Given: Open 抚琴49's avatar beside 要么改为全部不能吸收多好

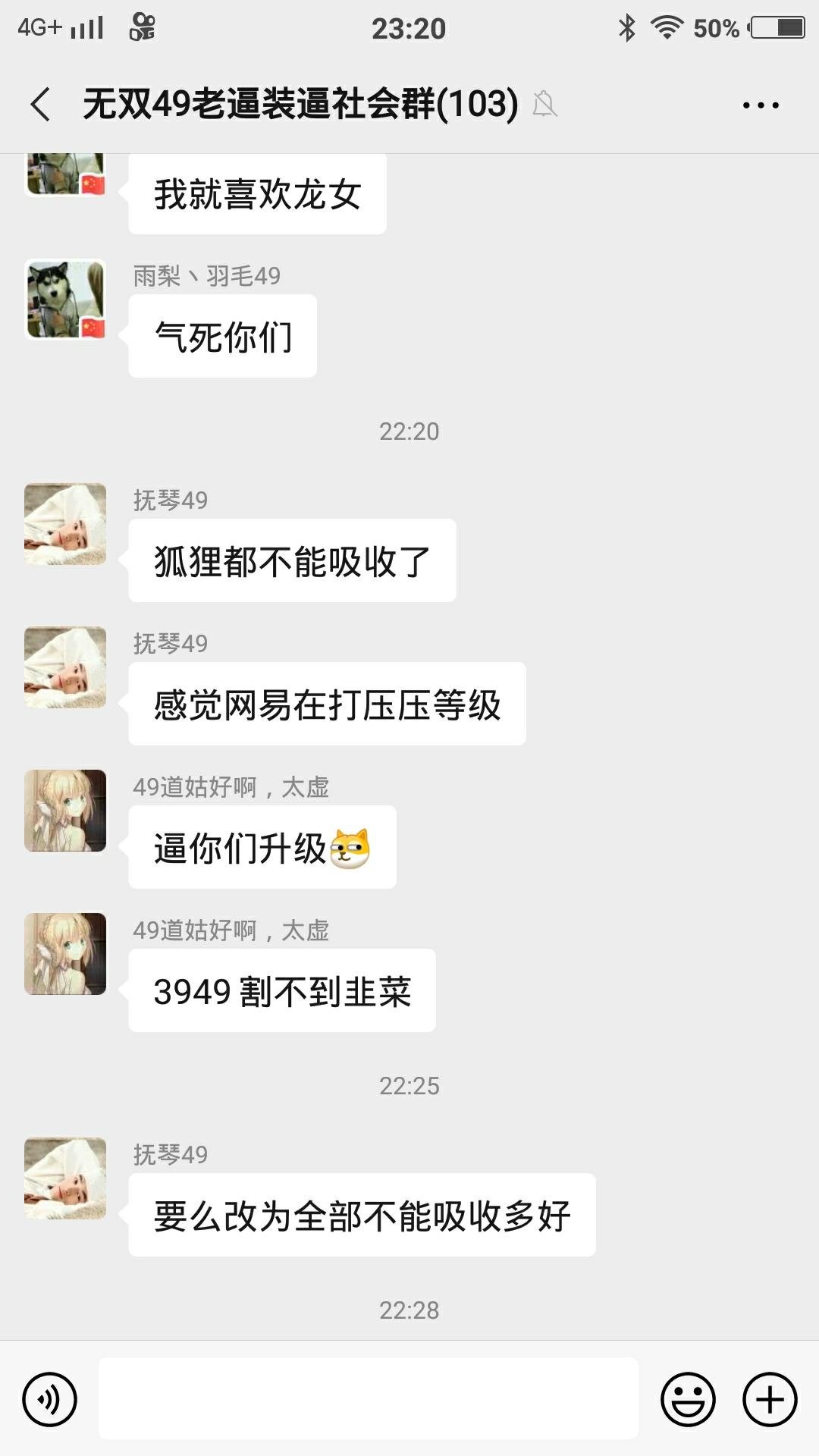Looking at the screenshot, I should pyautogui.click(x=65, y=1178).
